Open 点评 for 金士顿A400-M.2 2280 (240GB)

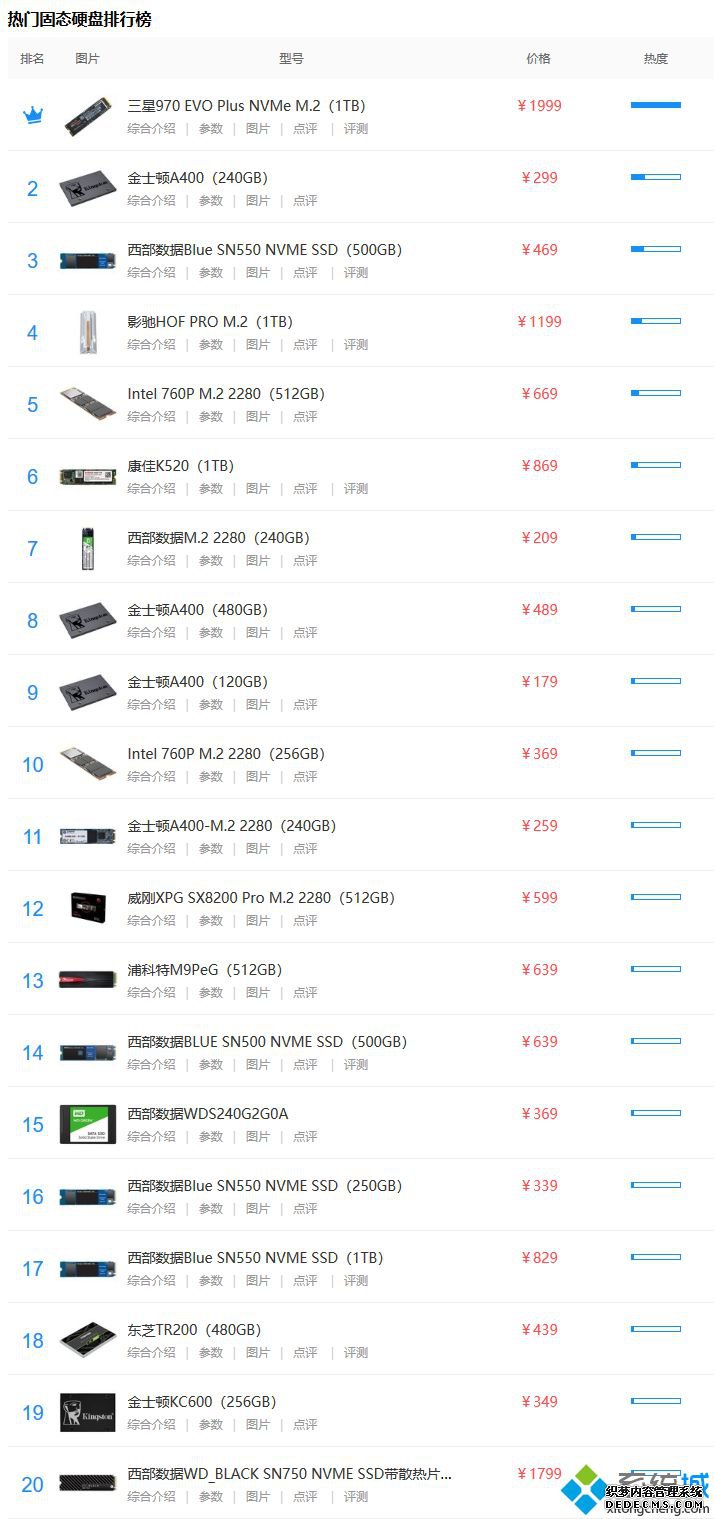click(305, 849)
